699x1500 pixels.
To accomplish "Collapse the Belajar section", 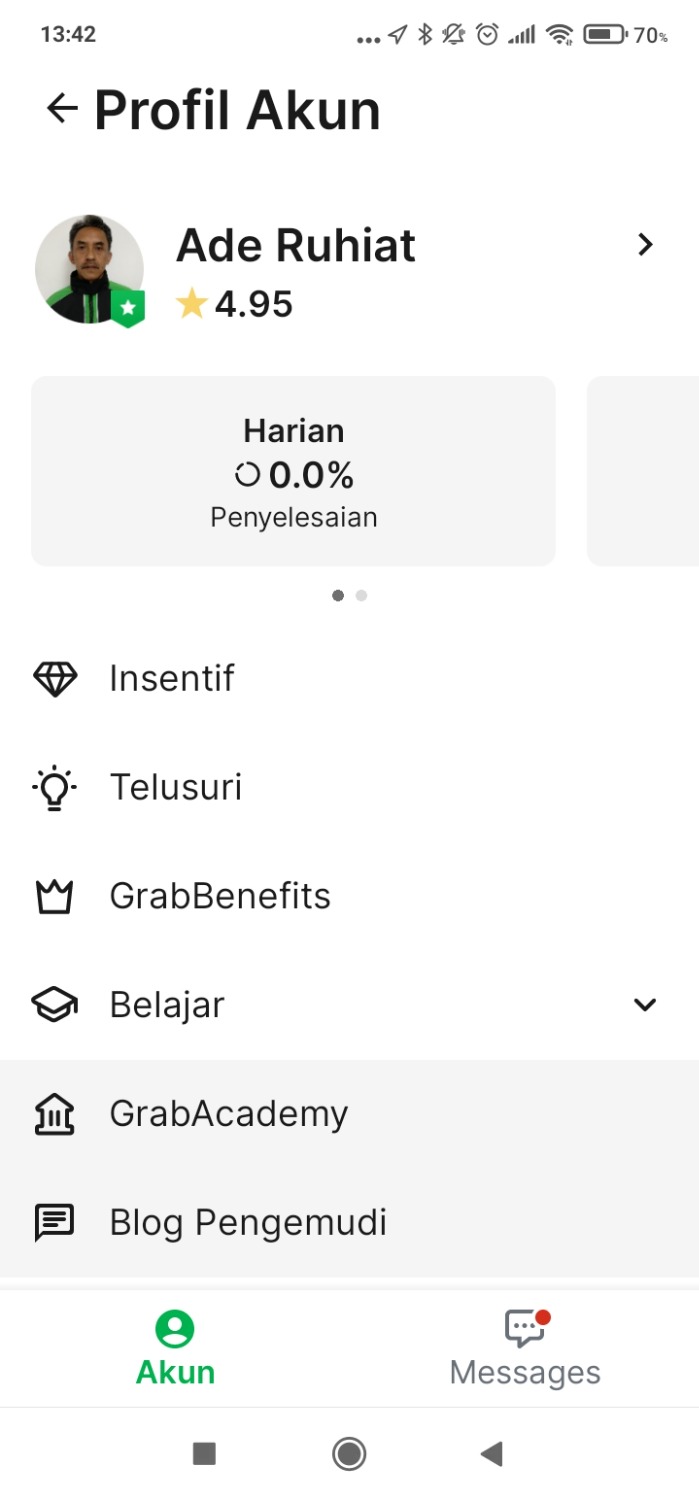I will click(645, 1005).
